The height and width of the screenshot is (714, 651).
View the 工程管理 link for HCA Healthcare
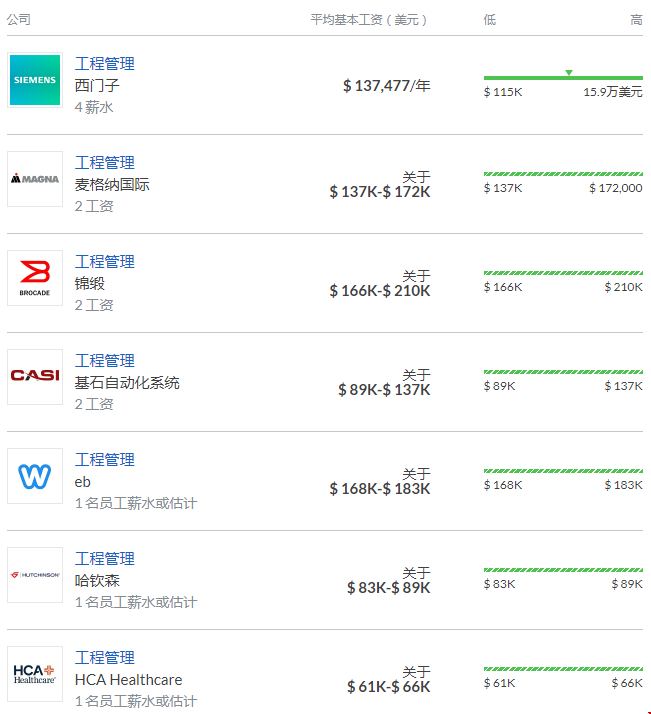point(104,658)
